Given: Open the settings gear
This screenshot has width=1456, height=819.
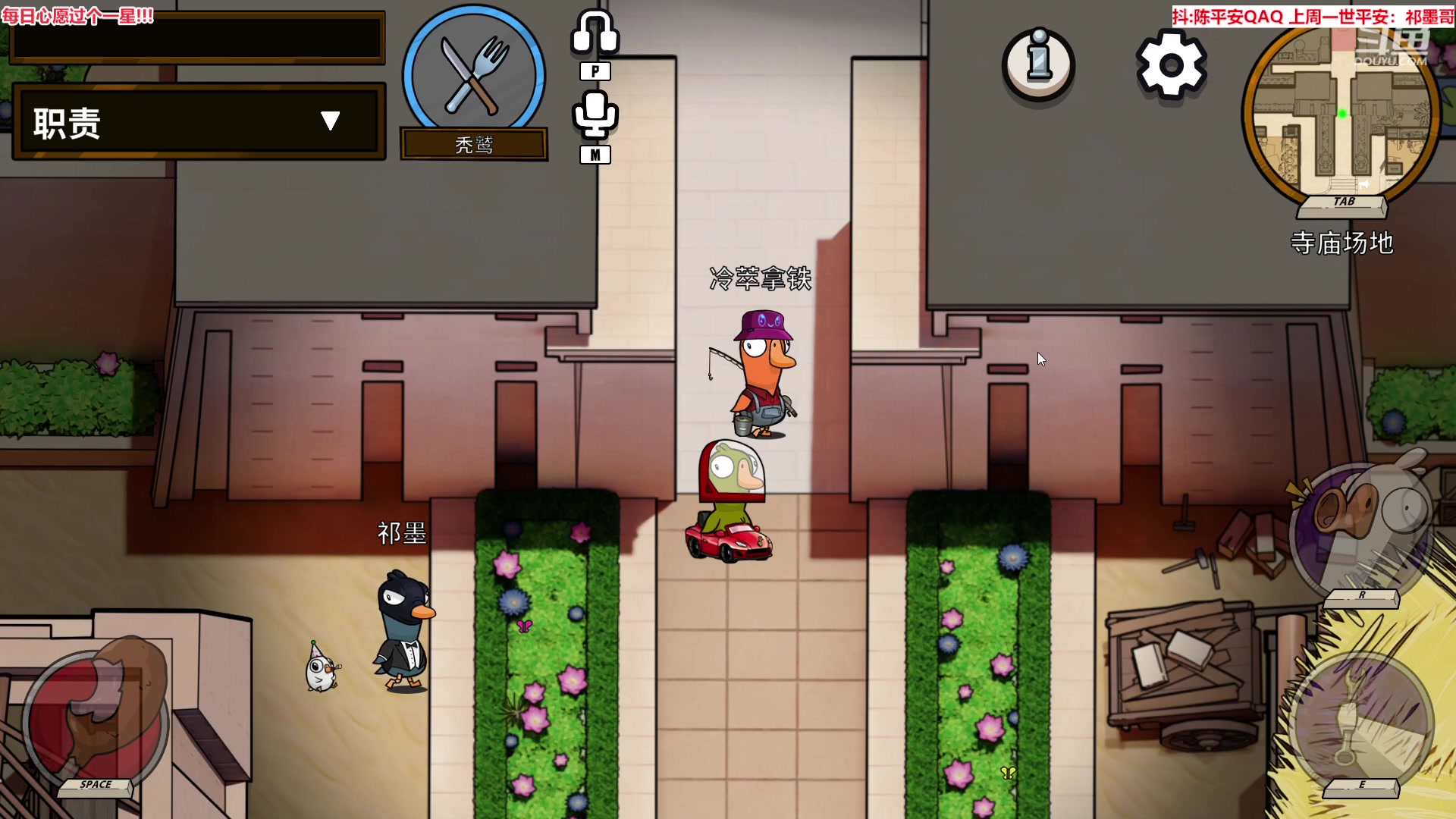Looking at the screenshot, I should 1171,65.
